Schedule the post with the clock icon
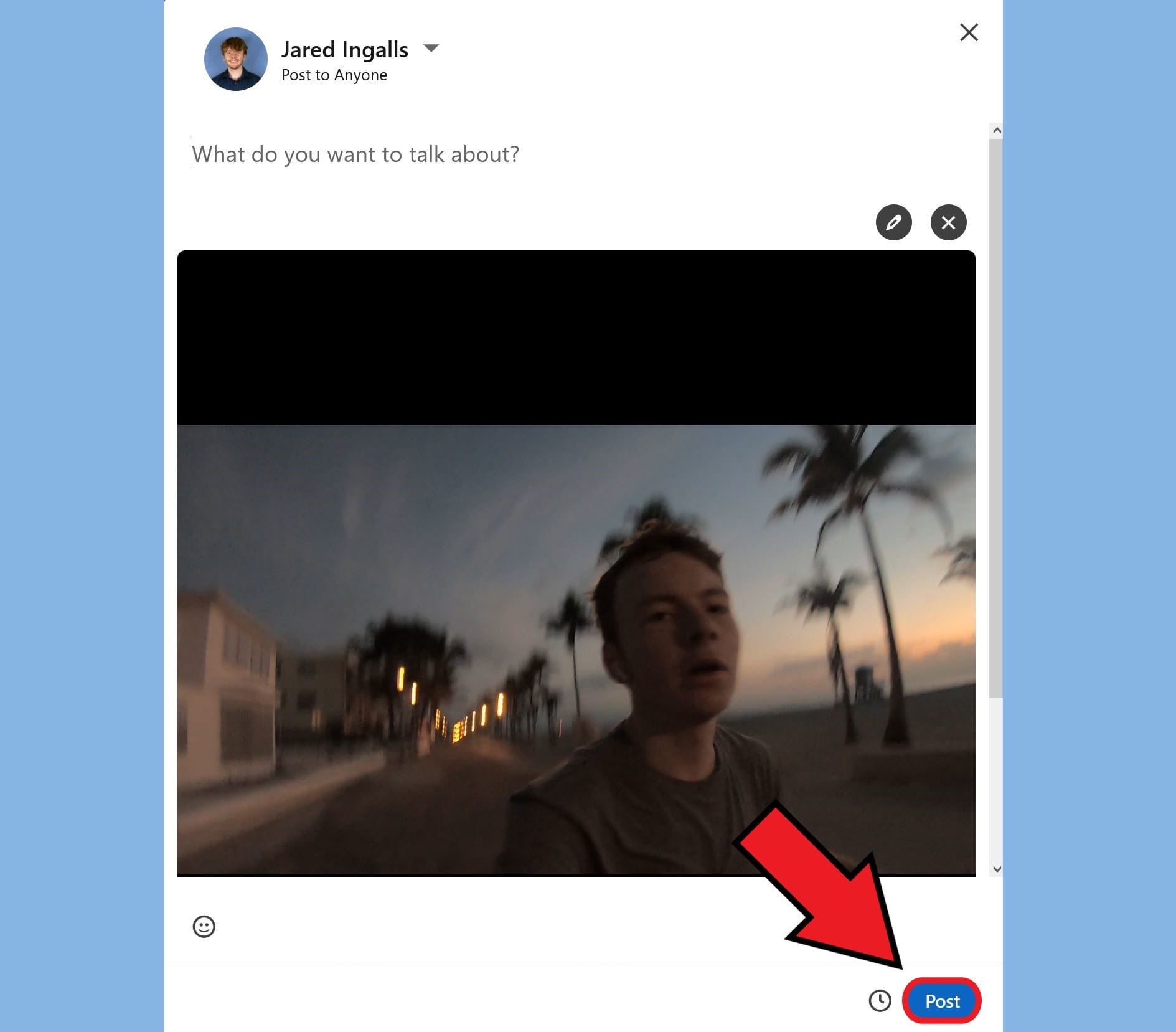The image size is (1176, 1032). pos(880,1001)
